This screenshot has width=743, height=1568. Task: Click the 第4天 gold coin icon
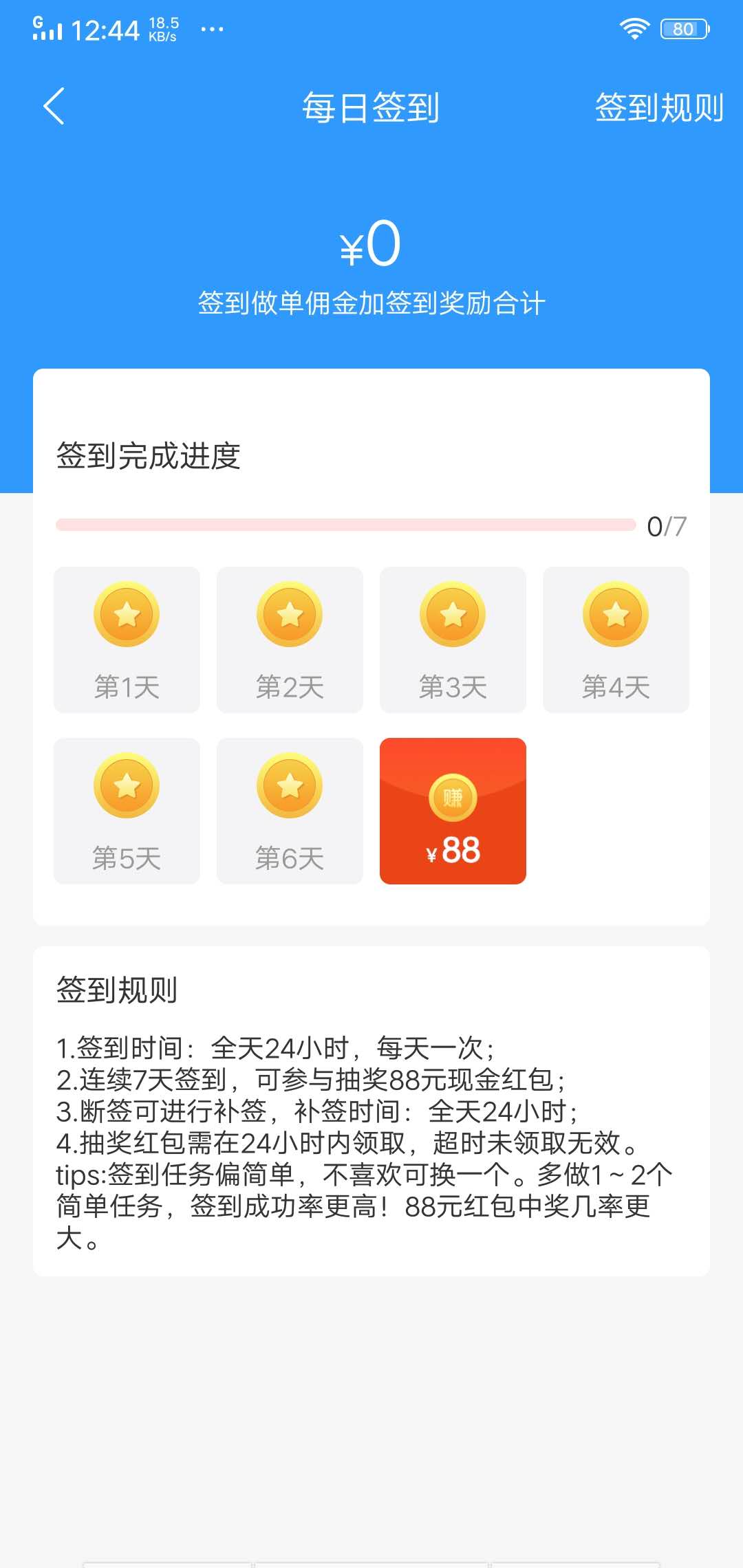615,614
